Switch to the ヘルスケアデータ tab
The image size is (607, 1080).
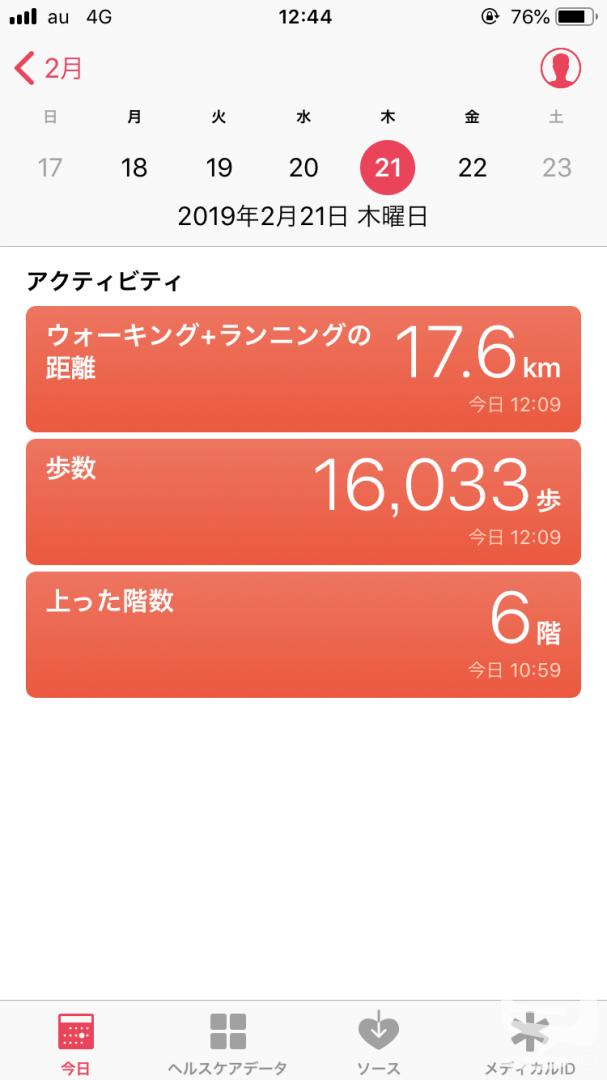click(x=227, y=1041)
